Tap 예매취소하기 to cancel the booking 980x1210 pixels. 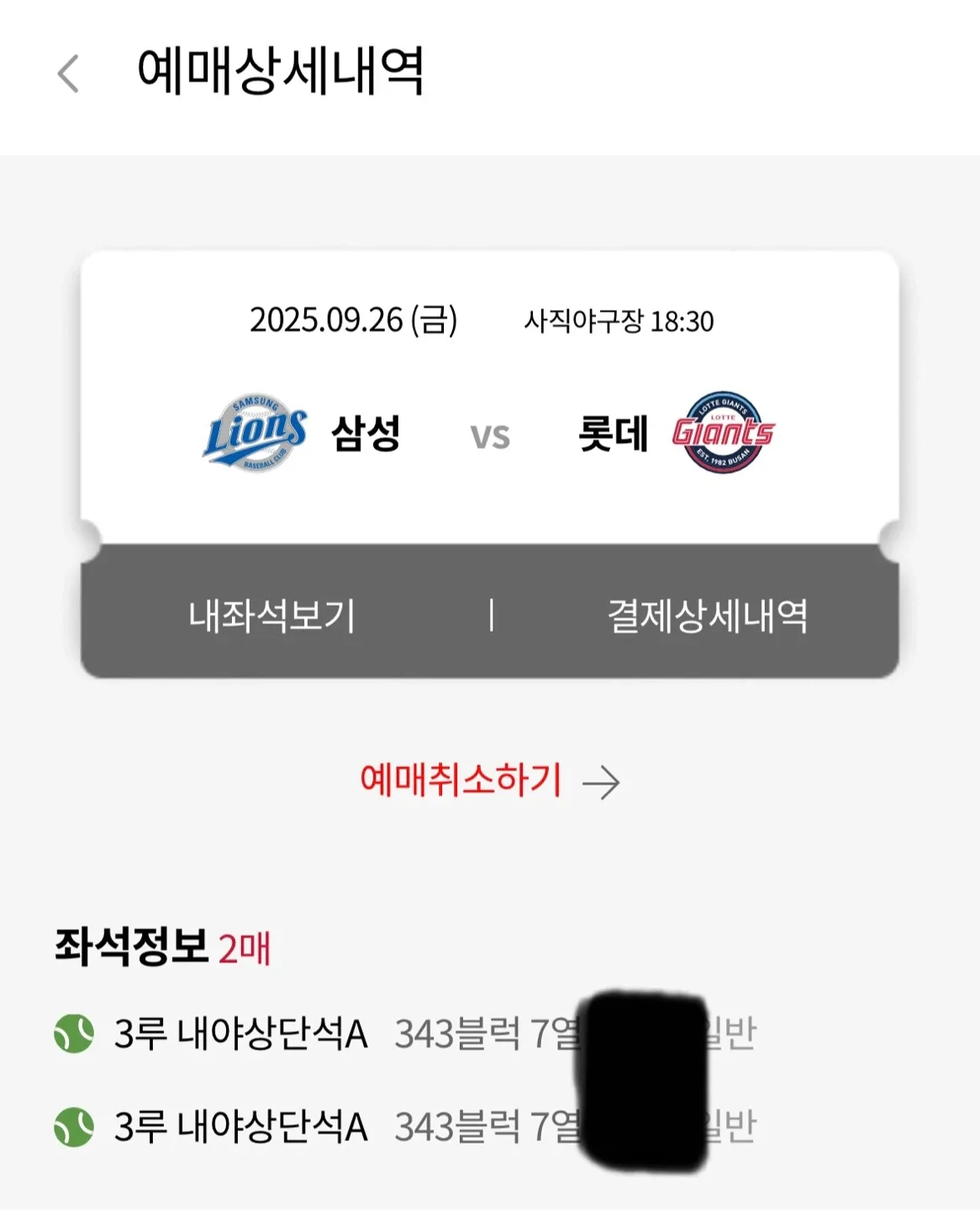[488, 781]
